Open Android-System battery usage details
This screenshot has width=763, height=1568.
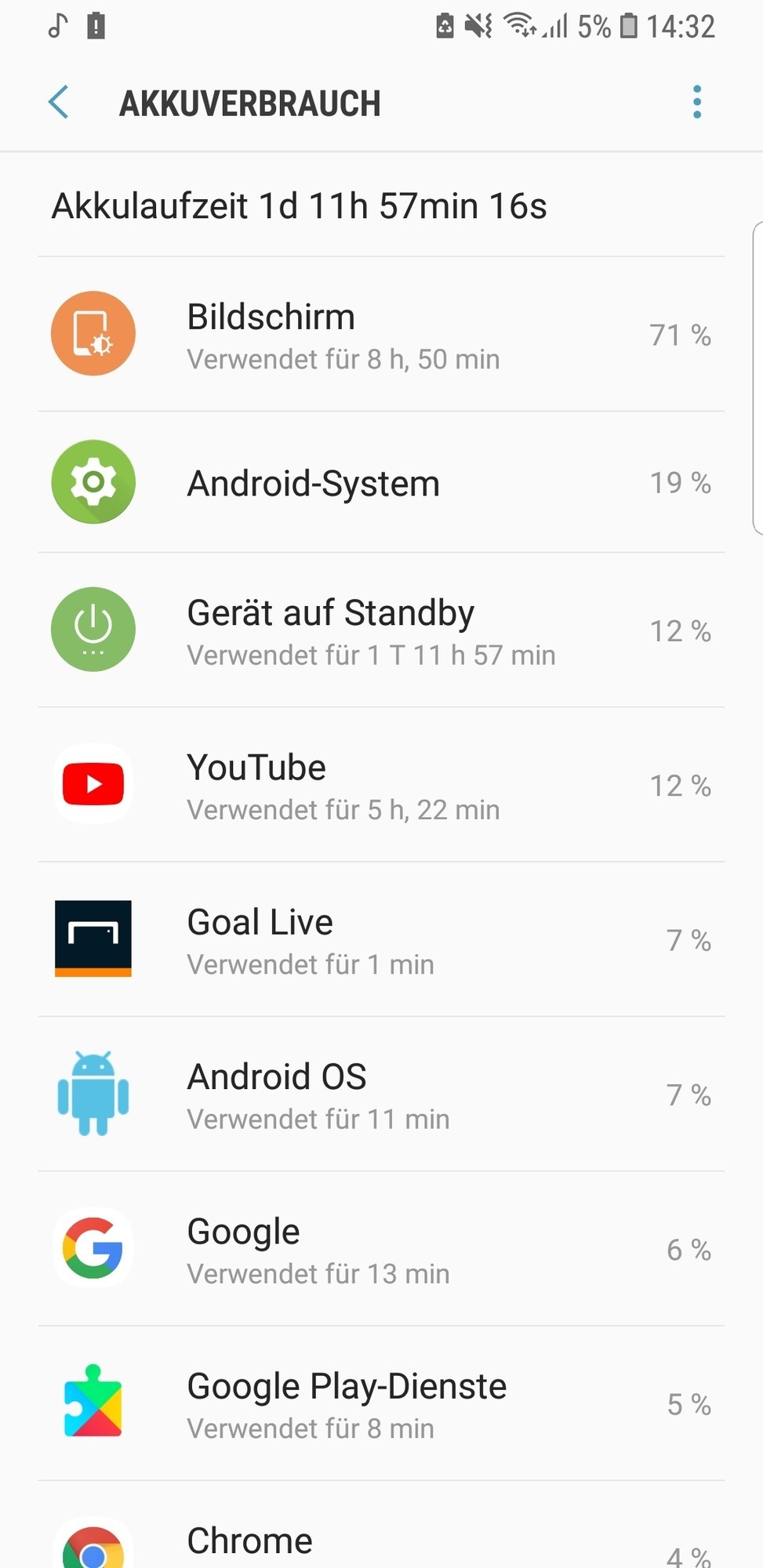pos(381,483)
